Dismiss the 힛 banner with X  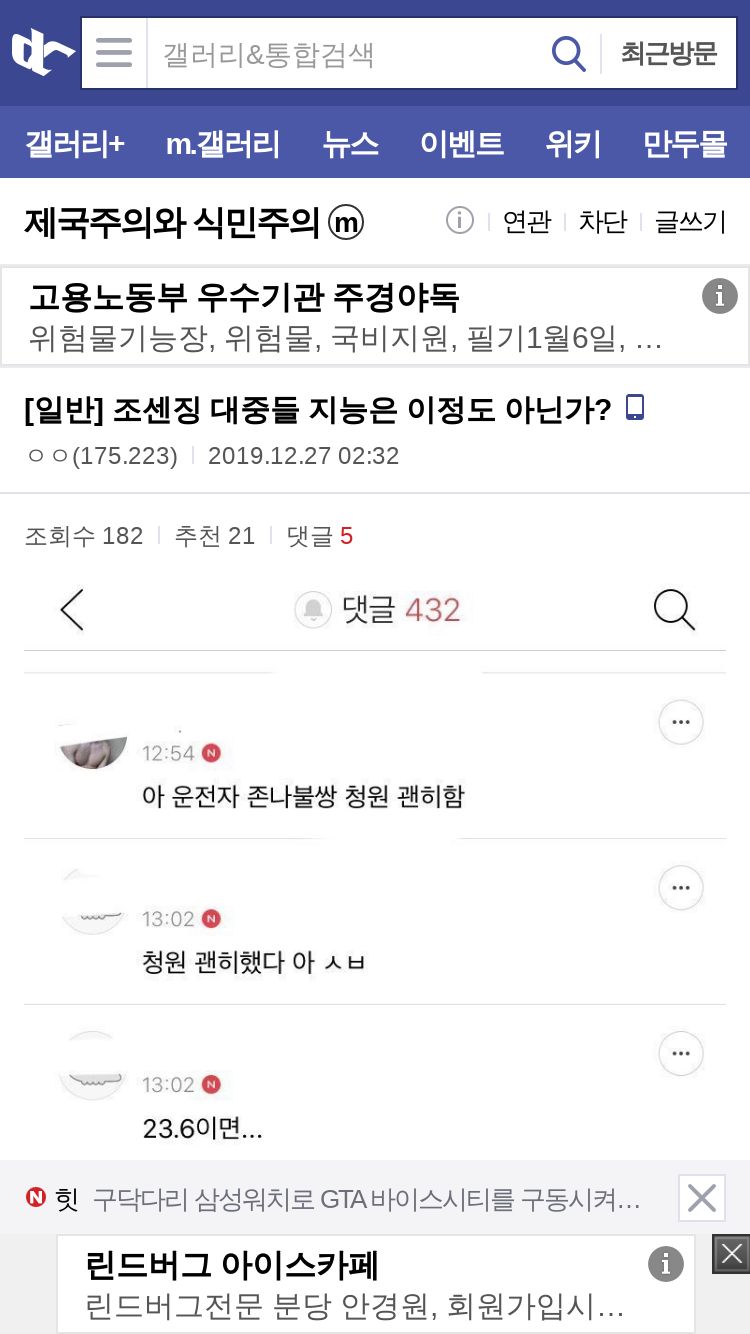[x=702, y=1198]
